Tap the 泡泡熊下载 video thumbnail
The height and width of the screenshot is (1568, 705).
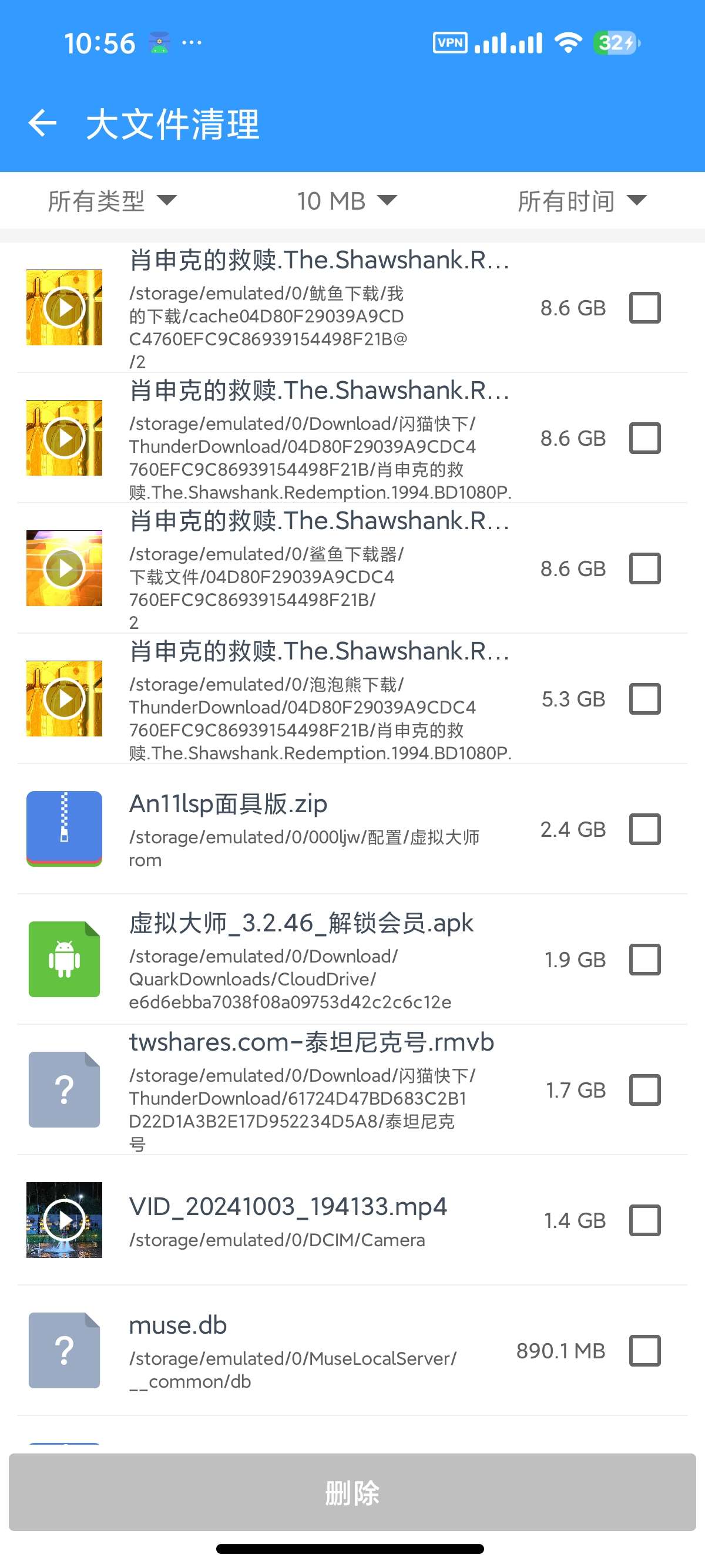tap(64, 699)
